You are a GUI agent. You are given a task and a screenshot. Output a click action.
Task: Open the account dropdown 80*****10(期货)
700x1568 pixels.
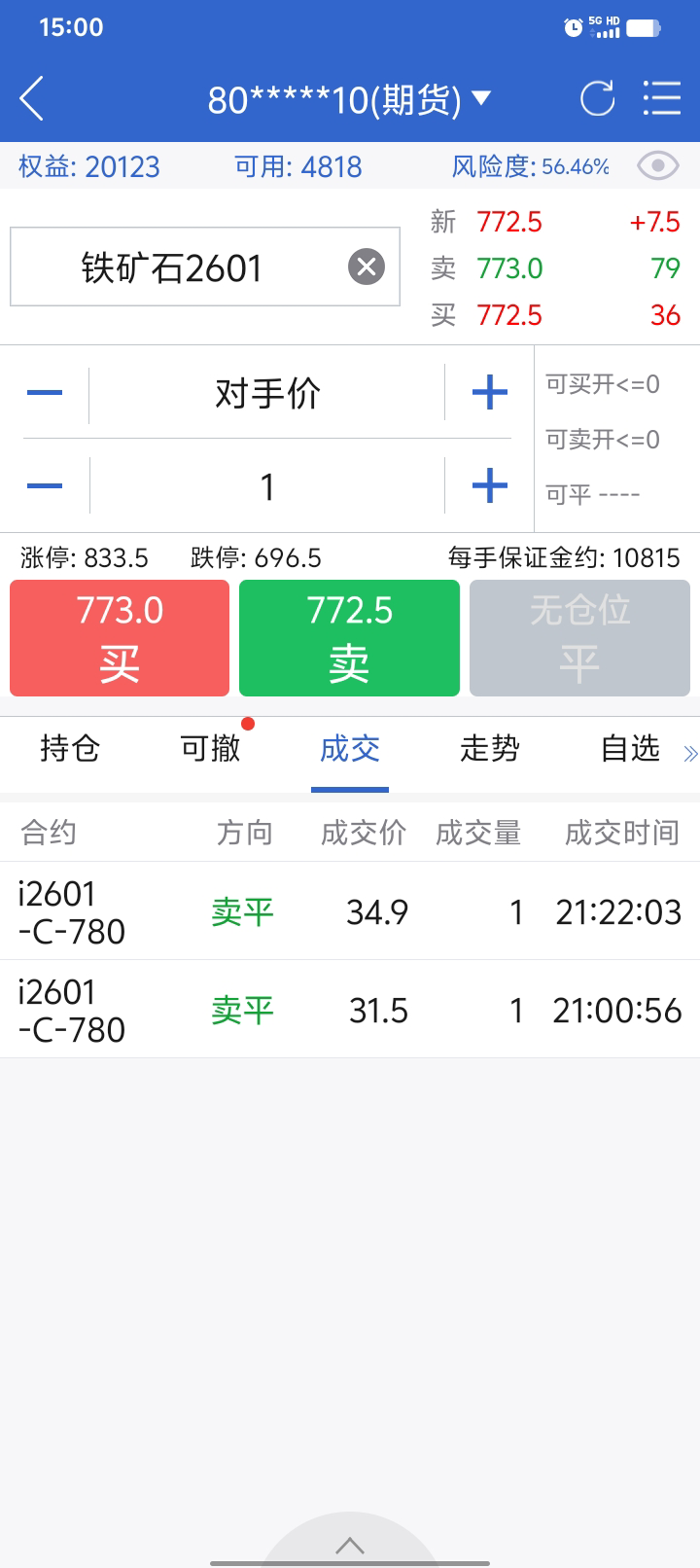pos(349,99)
